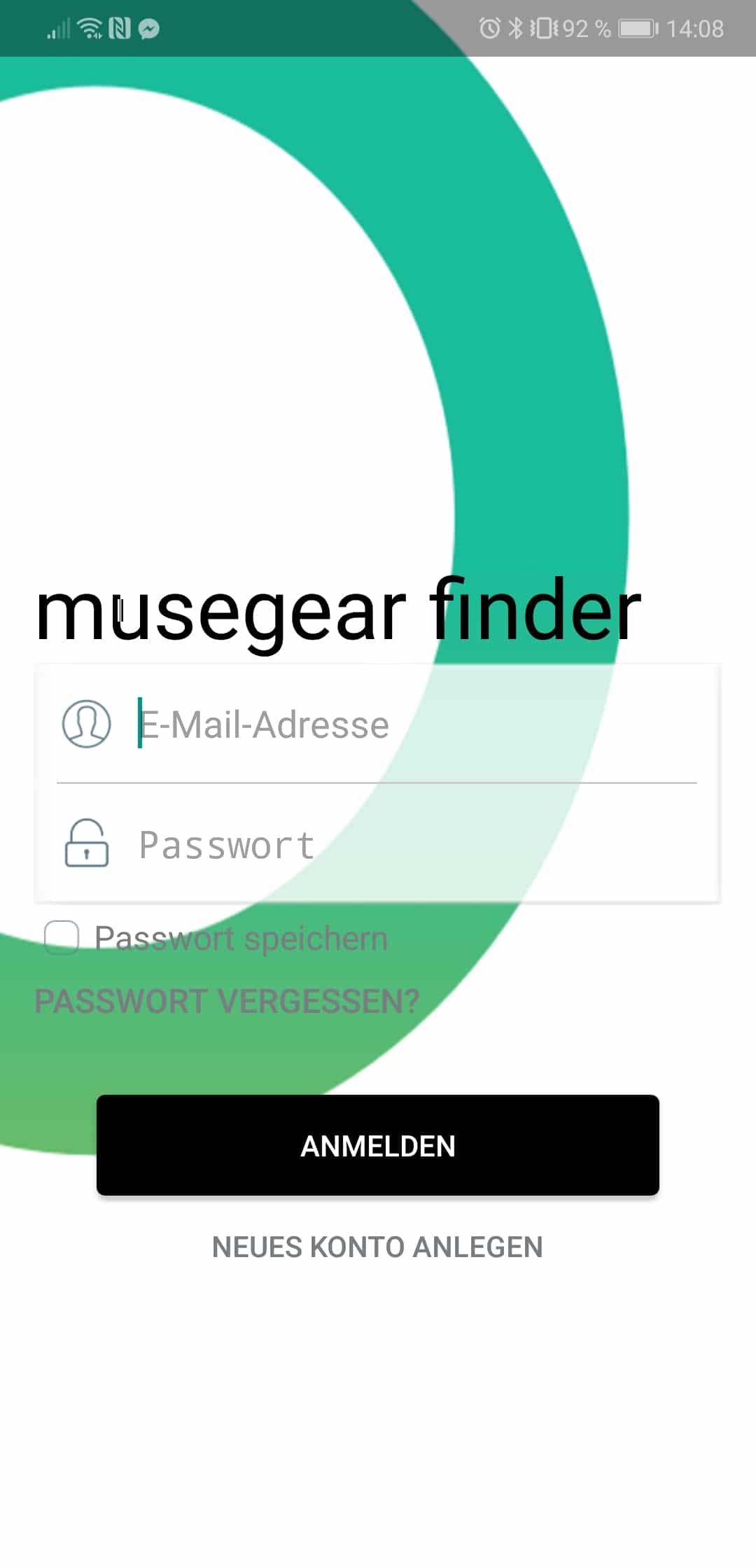Log in with the Anmelden button
This screenshot has height=1568, width=756.
point(378,1146)
